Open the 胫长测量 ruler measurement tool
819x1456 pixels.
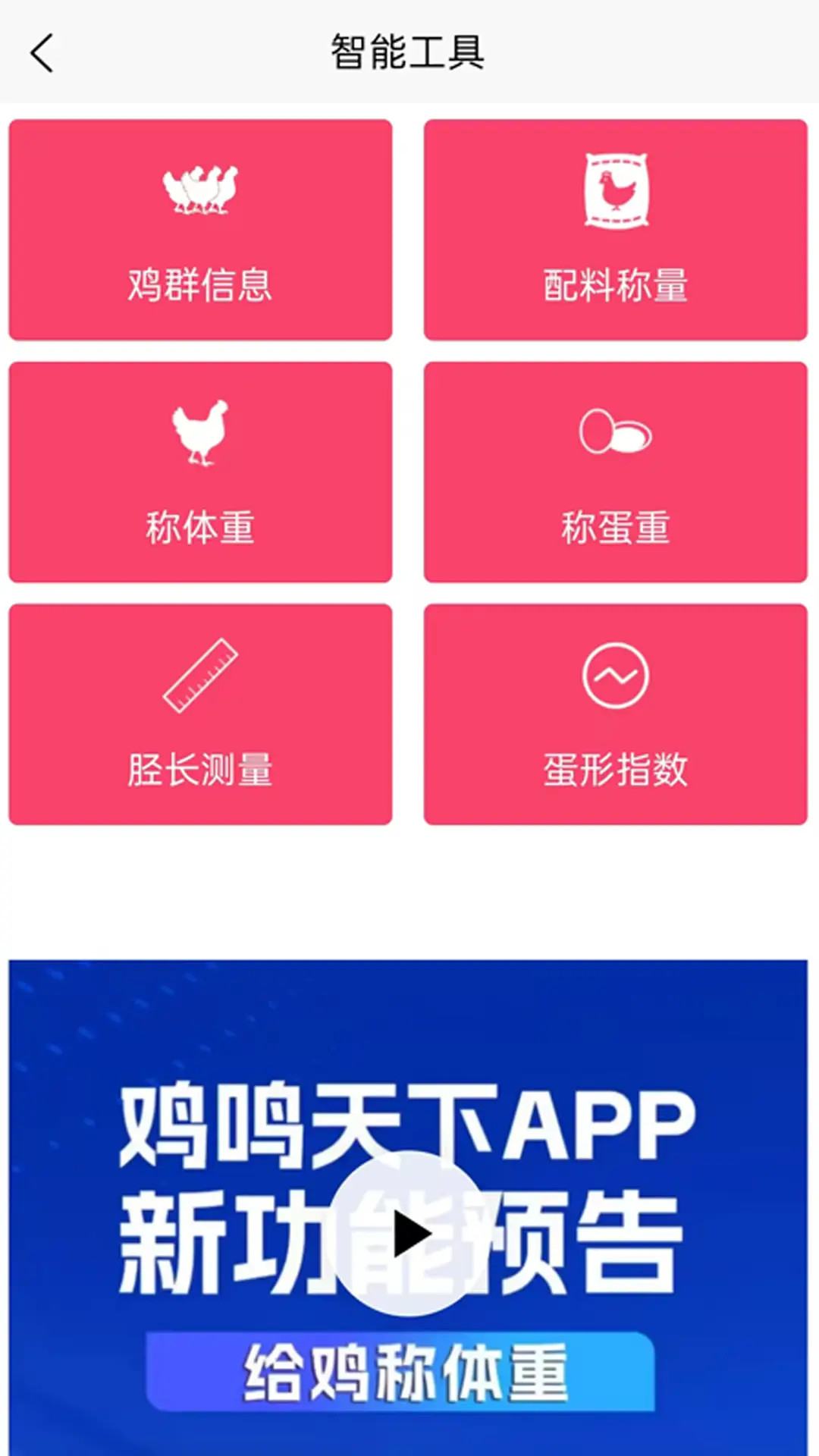click(201, 713)
